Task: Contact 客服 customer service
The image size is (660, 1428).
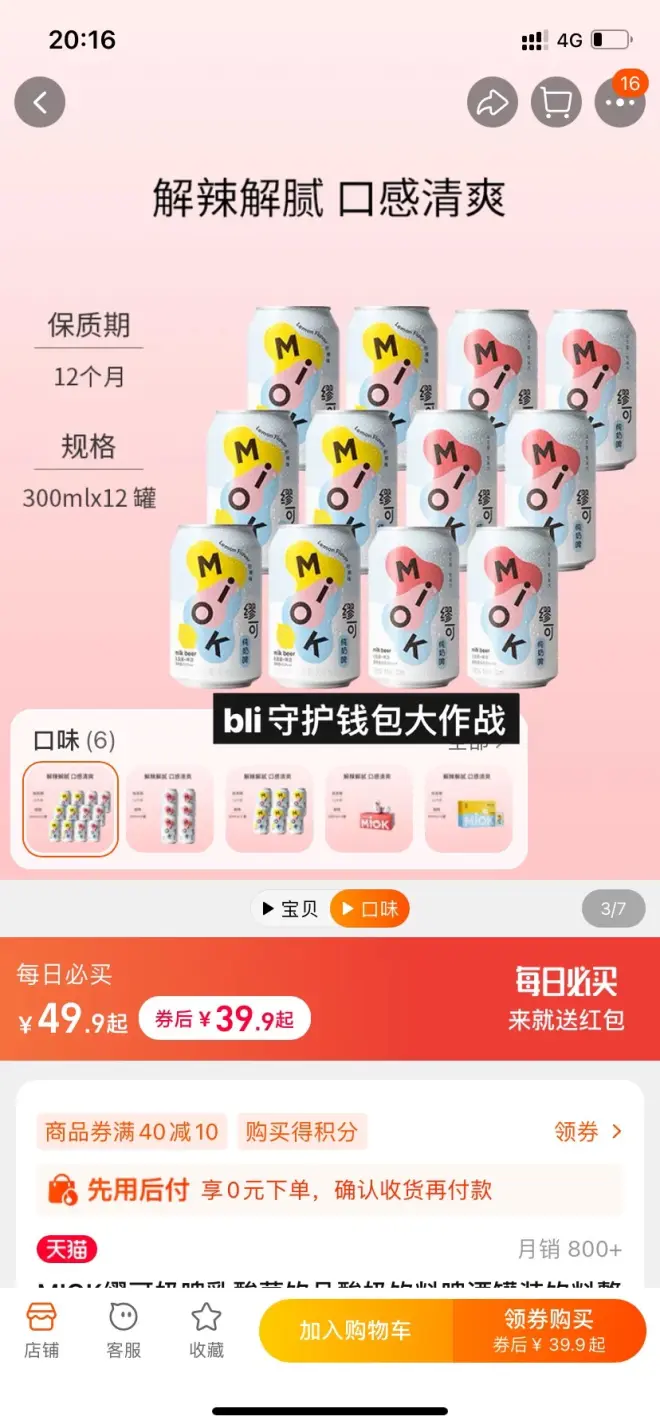Action: (x=123, y=1330)
